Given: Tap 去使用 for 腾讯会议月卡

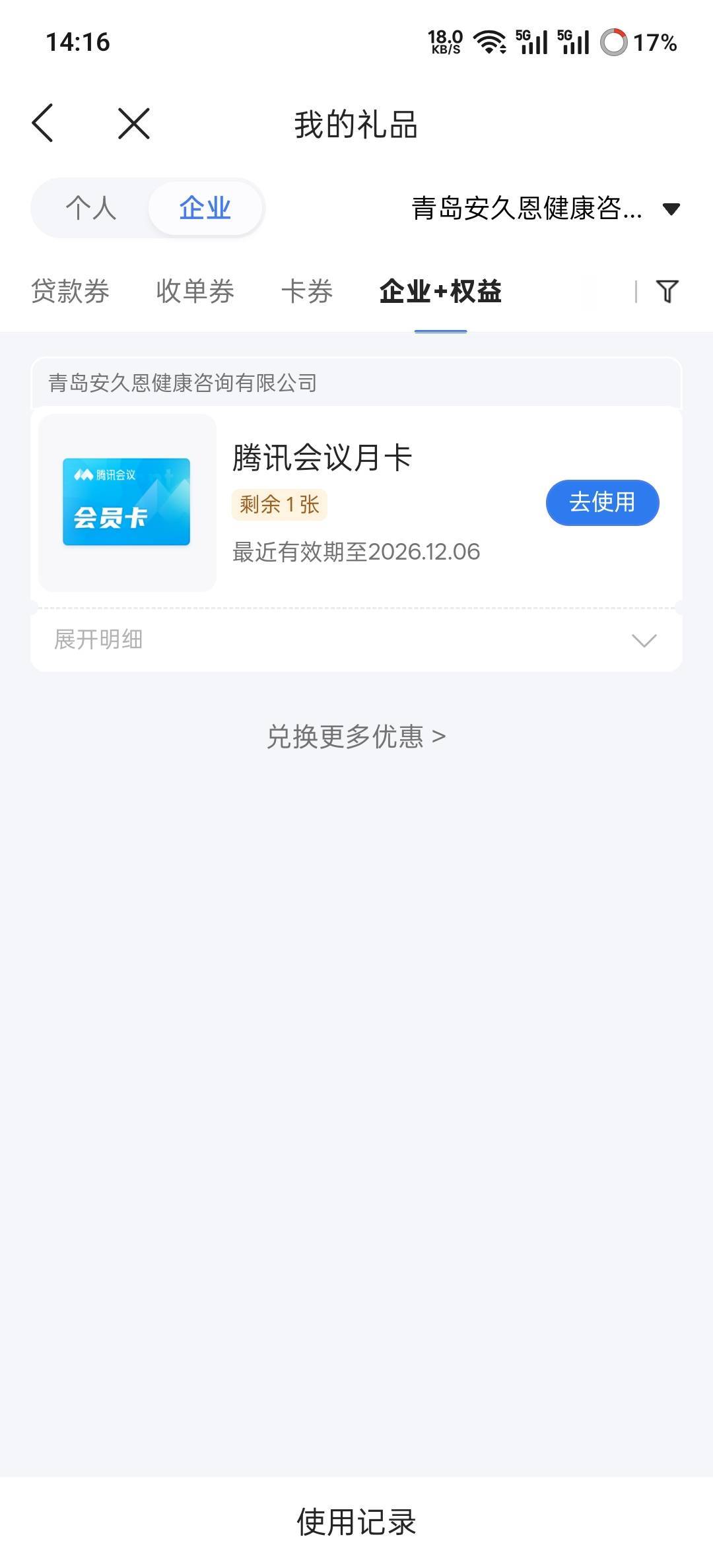Looking at the screenshot, I should pyautogui.click(x=602, y=503).
